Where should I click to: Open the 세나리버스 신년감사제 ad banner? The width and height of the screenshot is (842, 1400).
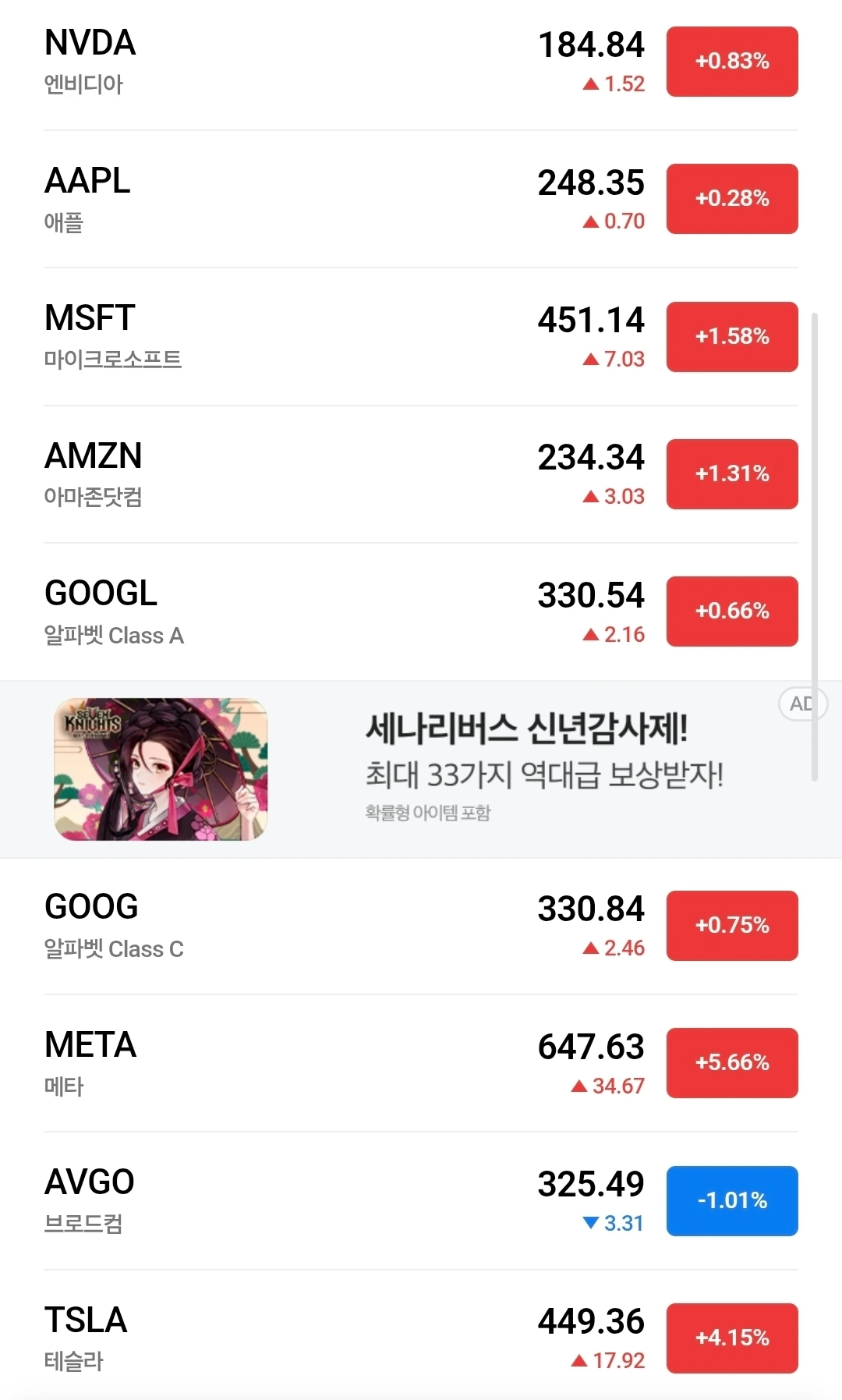(x=468, y=769)
